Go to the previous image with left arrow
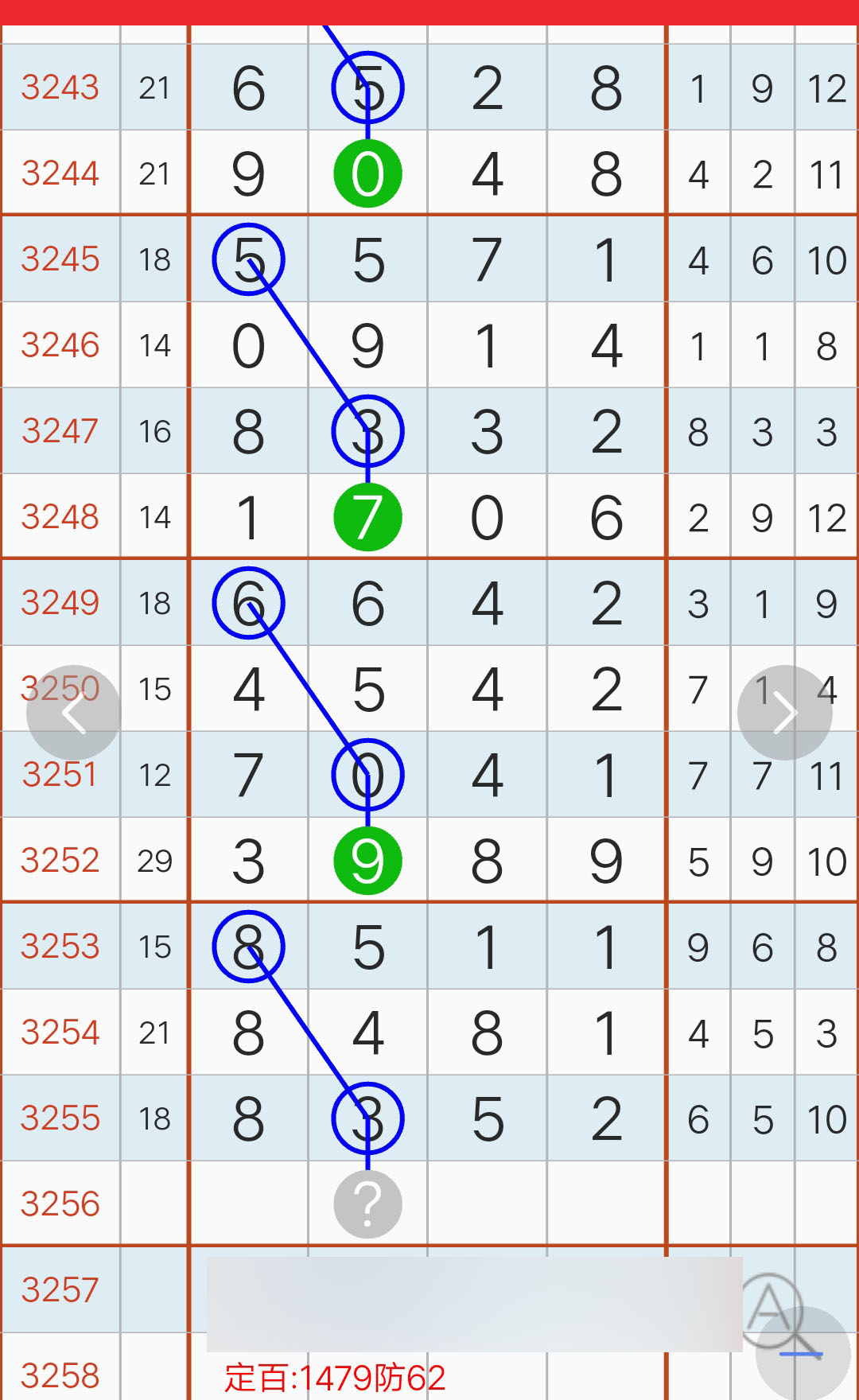This screenshot has height=1400, width=859. click(73, 713)
